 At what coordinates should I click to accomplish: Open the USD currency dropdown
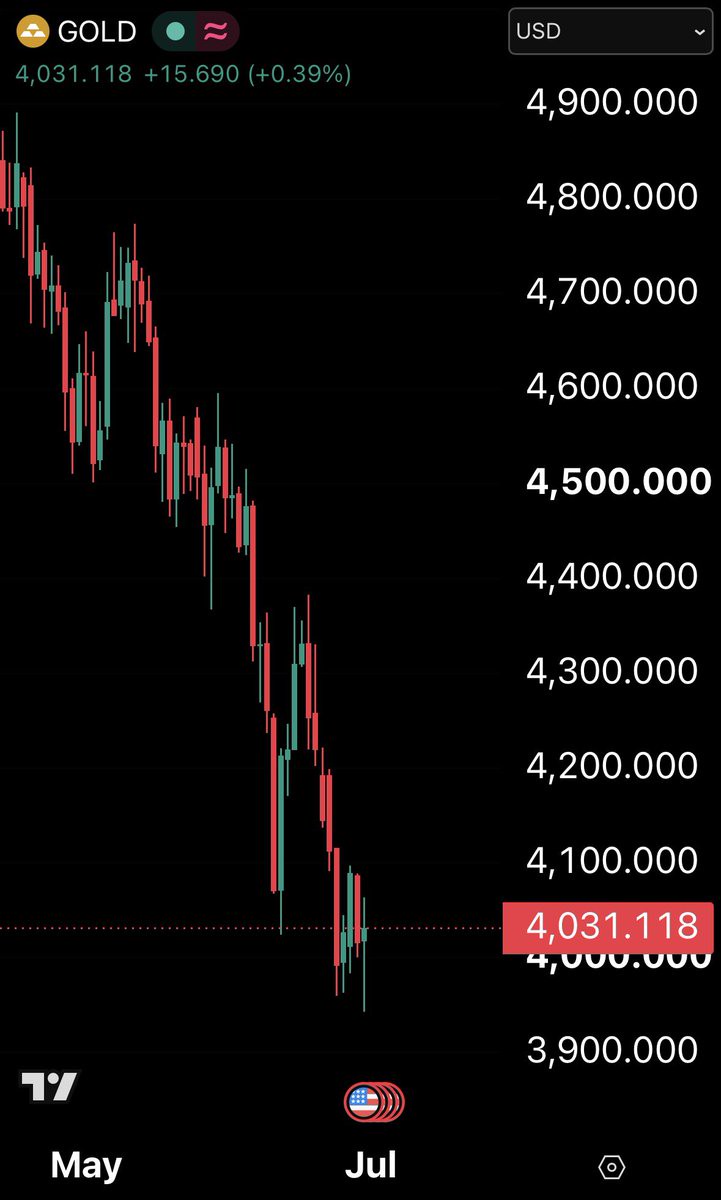point(611,31)
